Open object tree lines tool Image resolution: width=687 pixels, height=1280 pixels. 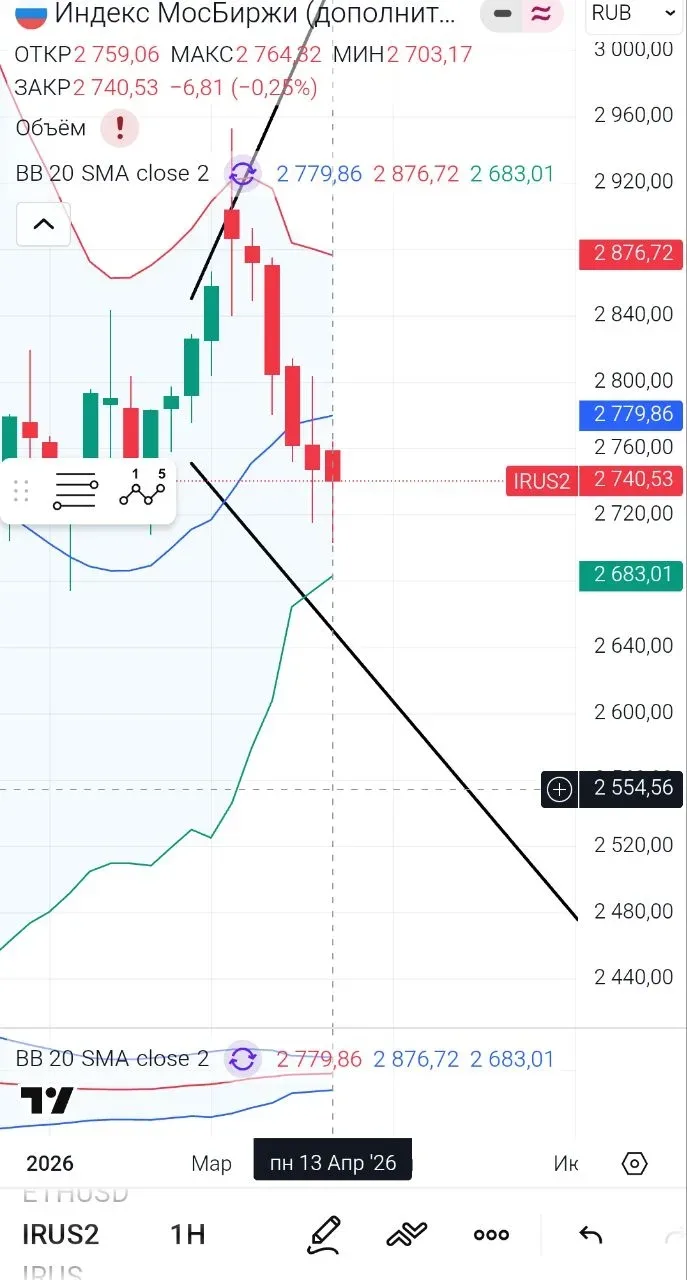[76, 491]
